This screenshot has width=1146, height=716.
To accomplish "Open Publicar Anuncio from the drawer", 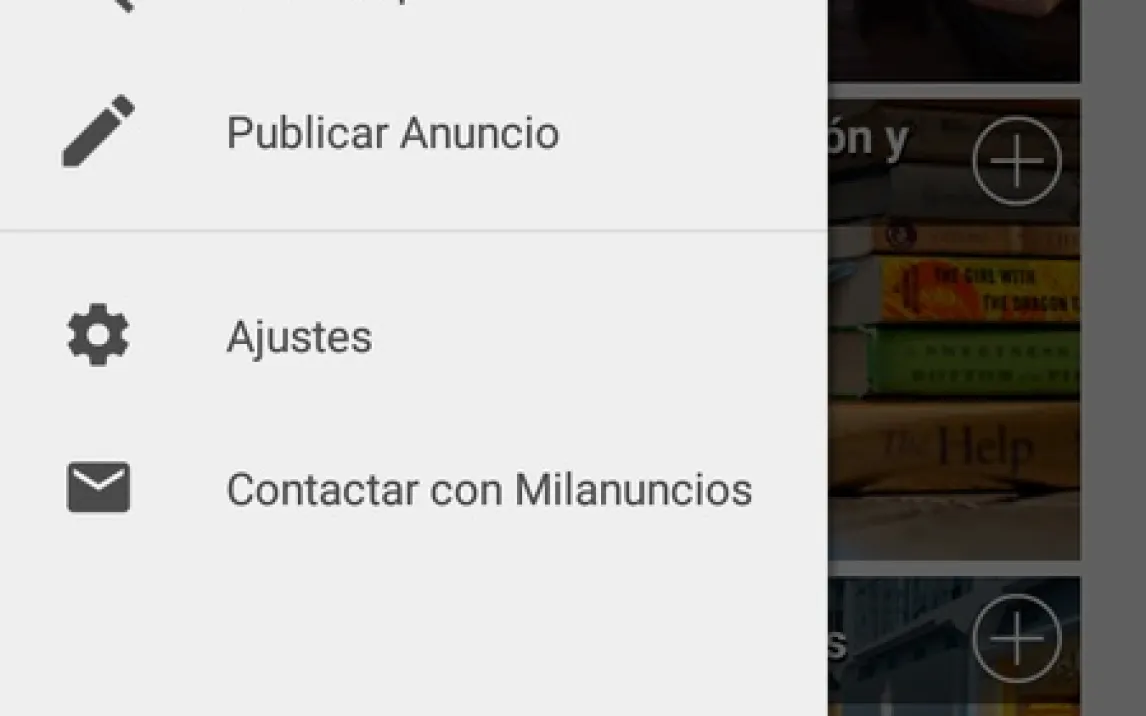I will point(392,133).
